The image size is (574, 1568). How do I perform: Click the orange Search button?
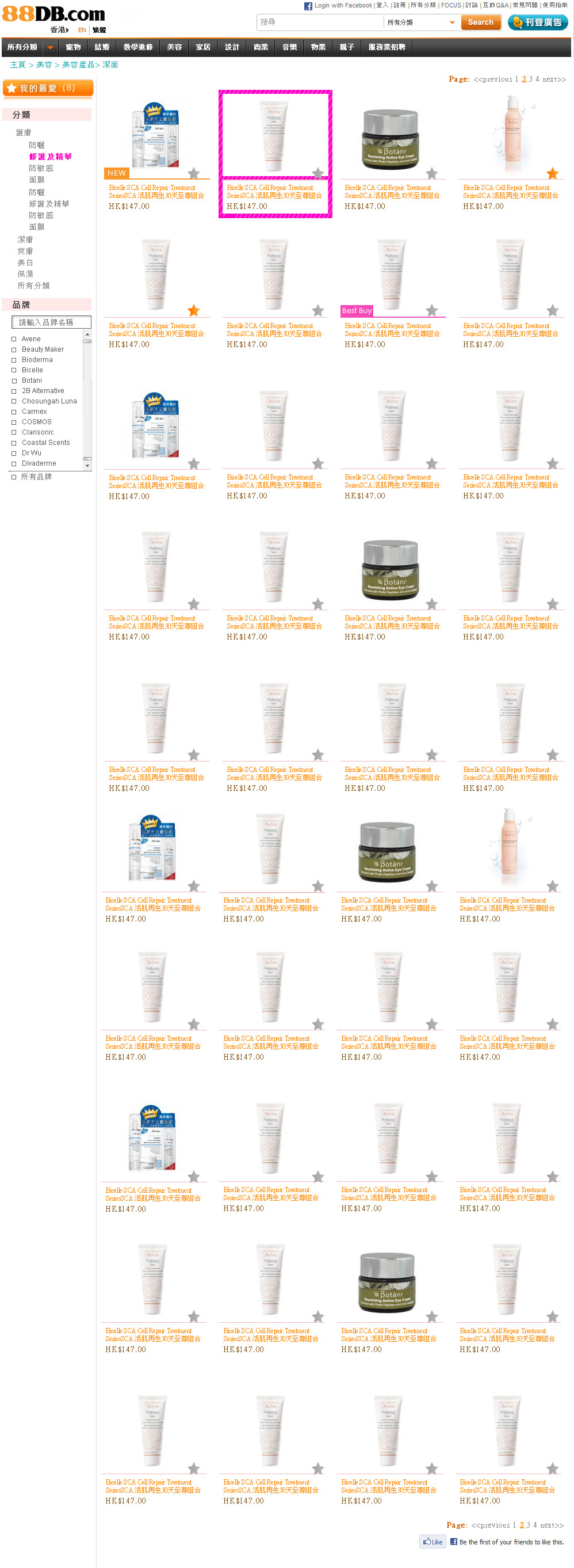(x=480, y=22)
